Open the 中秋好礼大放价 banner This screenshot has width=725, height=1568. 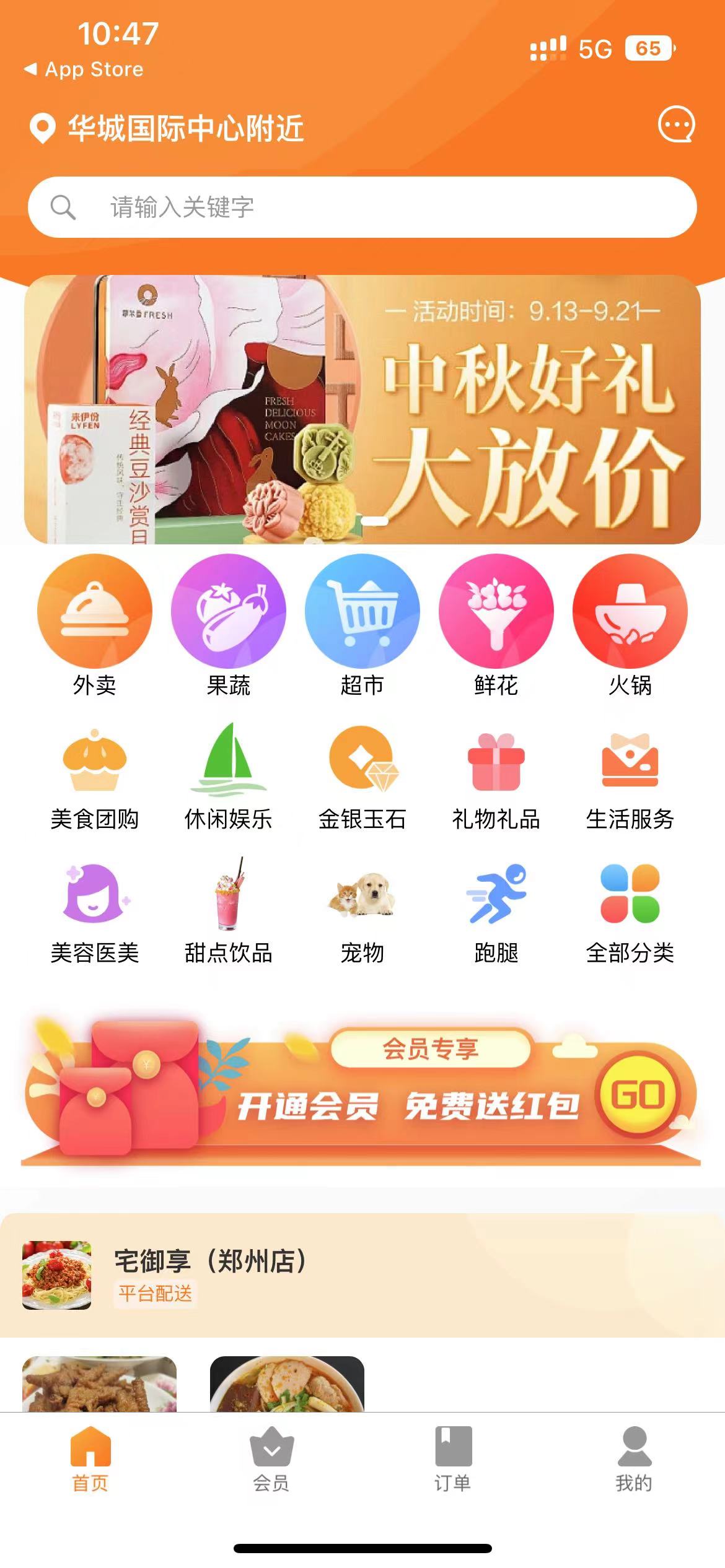[362, 409]
